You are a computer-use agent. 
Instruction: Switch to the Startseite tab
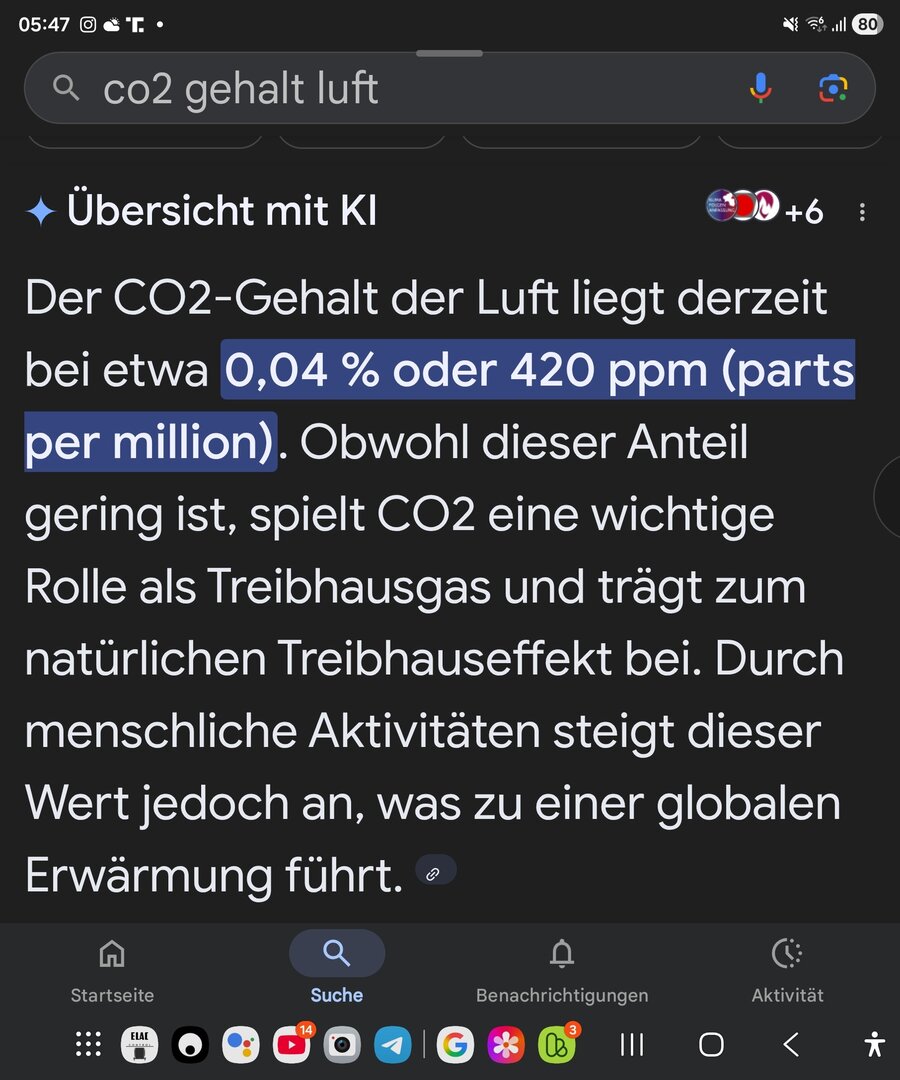pos(112,970)
